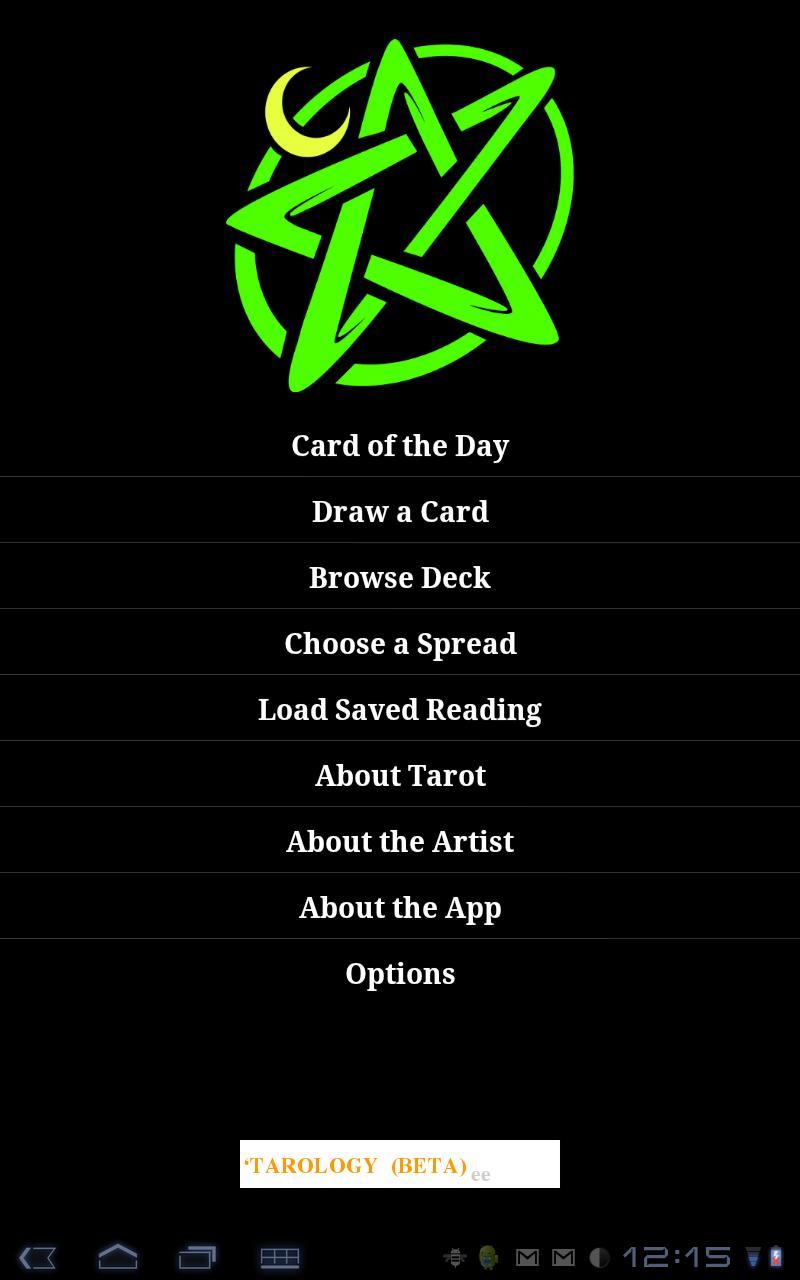Select Draw a Card
Viewport: 800px width, 1280px height.
(400, 511)
